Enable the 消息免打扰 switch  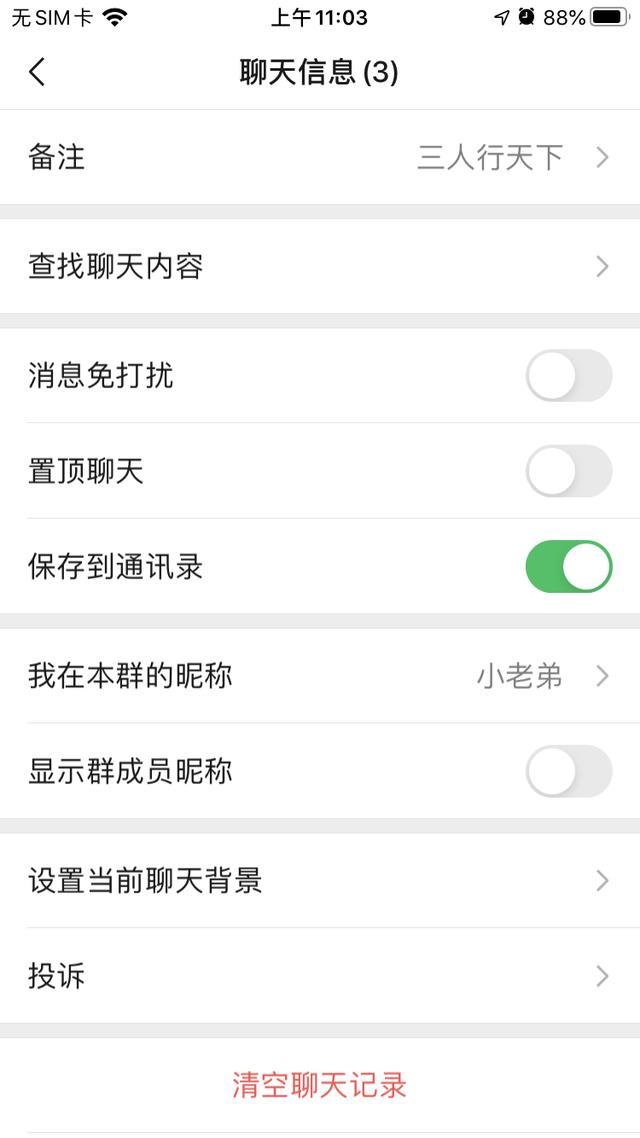(x=569, y=375)
